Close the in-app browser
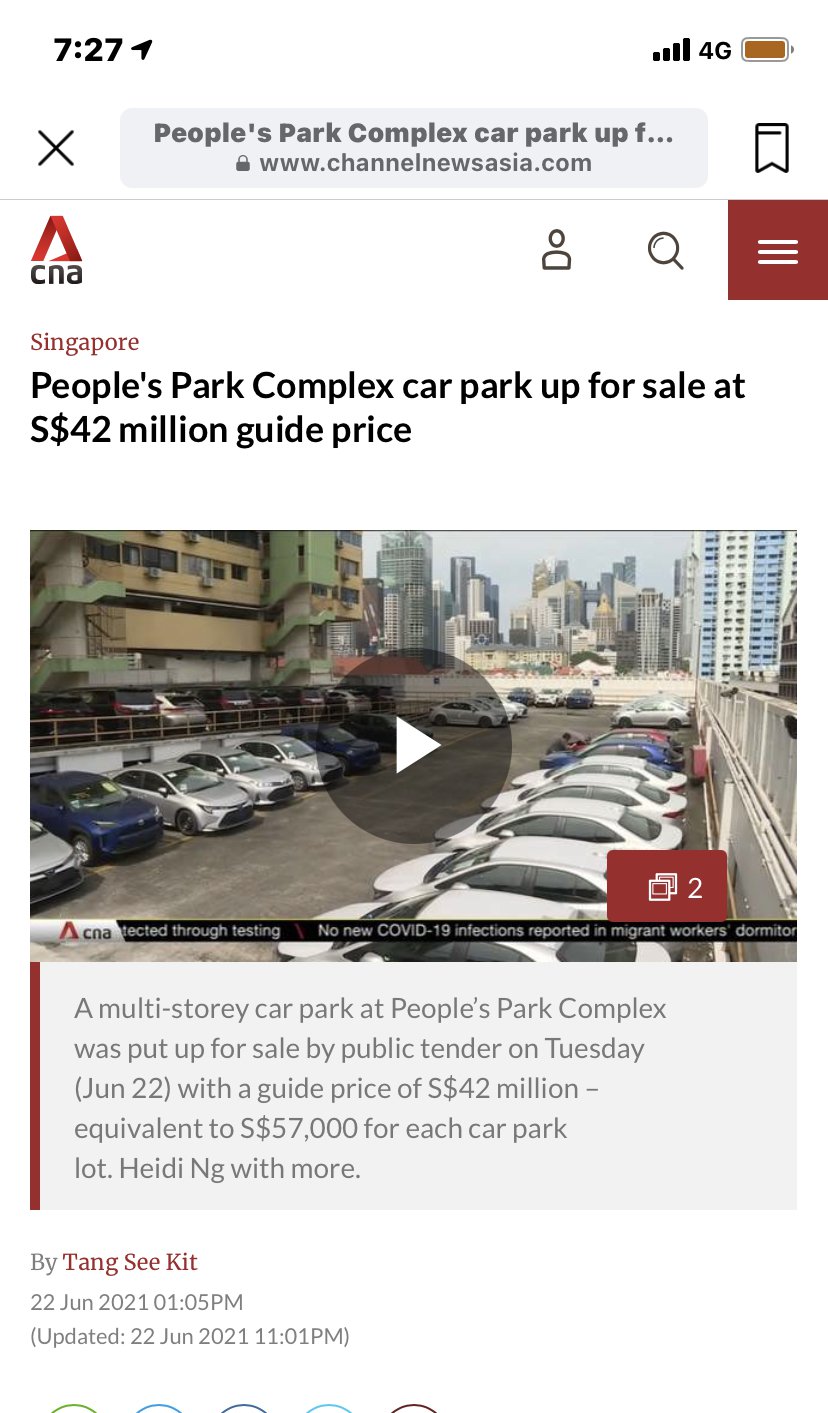The height and width of the screenshot is (1413, 828). 56,148
